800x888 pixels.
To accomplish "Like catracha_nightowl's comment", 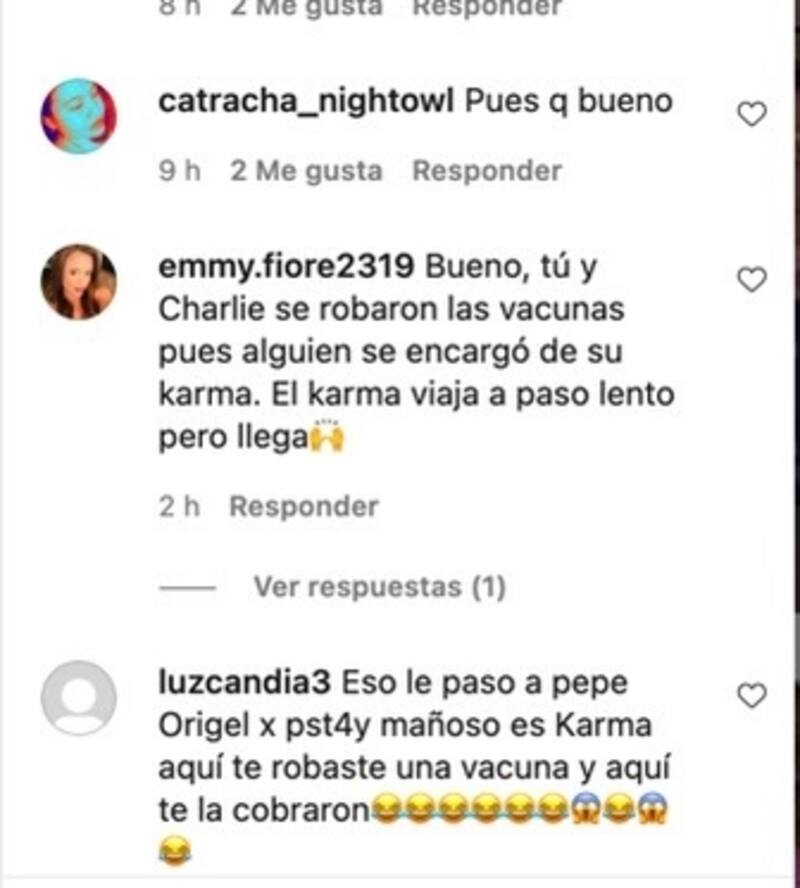I will click(751, 115).
